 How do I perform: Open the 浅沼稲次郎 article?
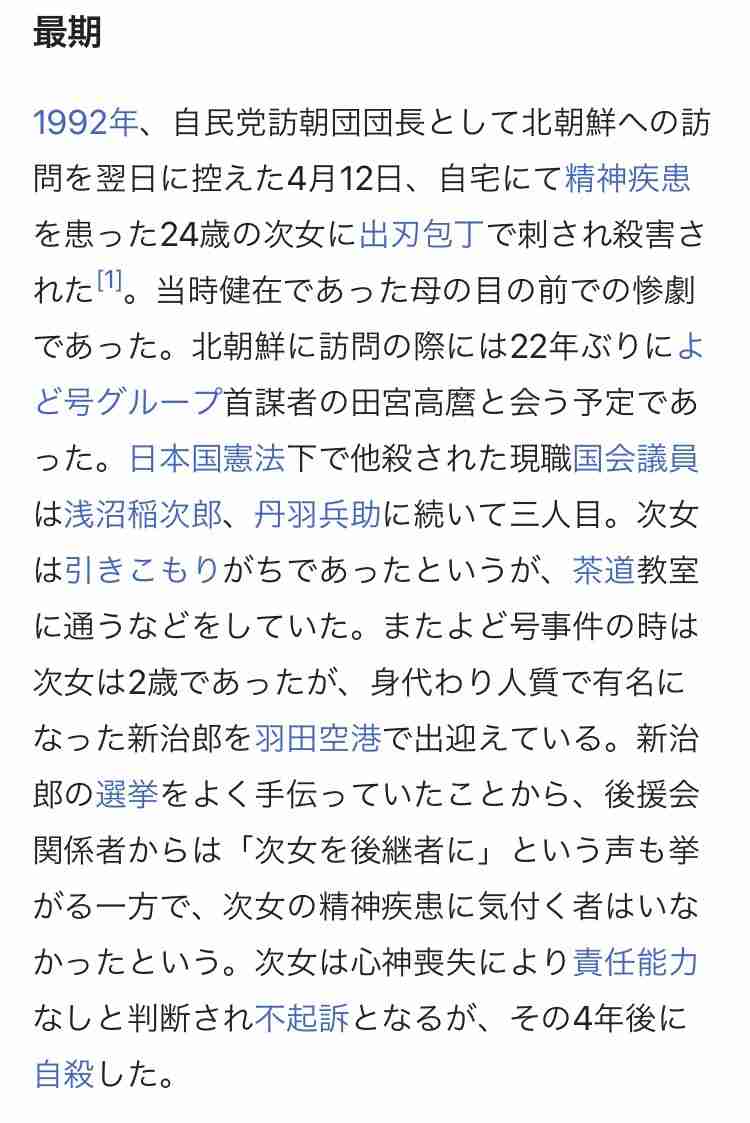pos(143,514)
